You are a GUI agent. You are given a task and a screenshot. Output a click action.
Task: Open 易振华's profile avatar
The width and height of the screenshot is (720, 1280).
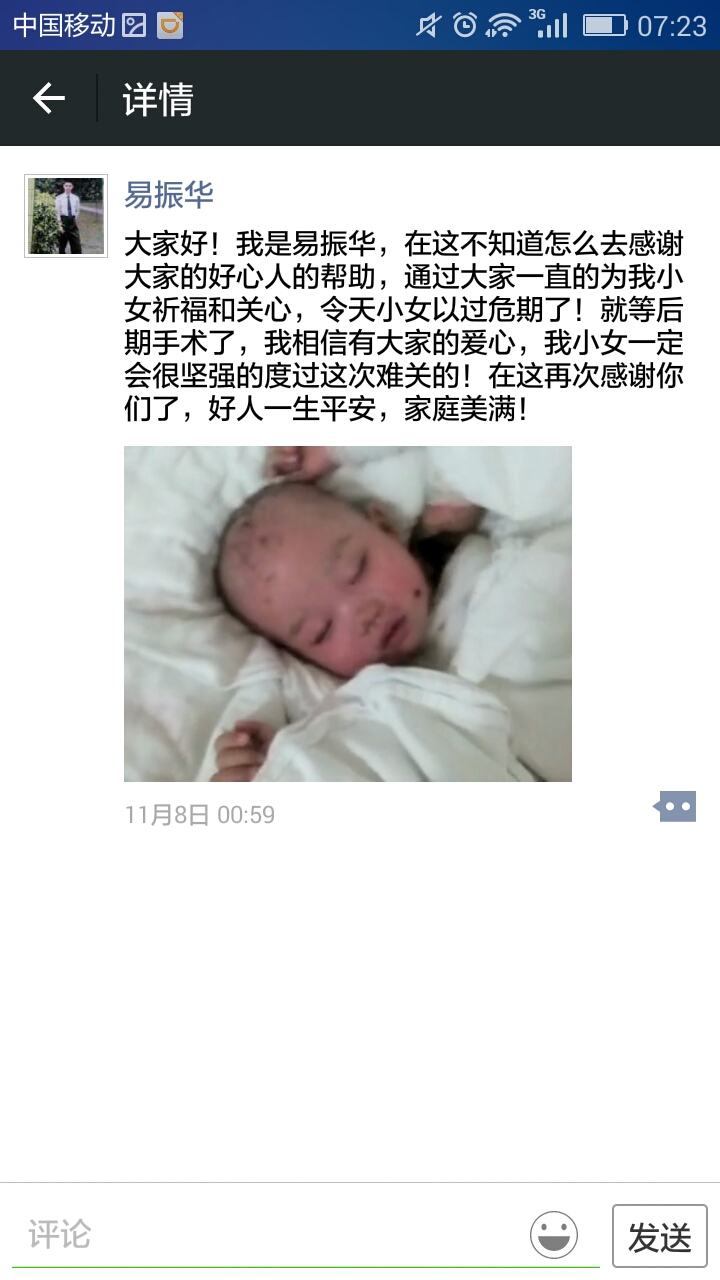66,216
